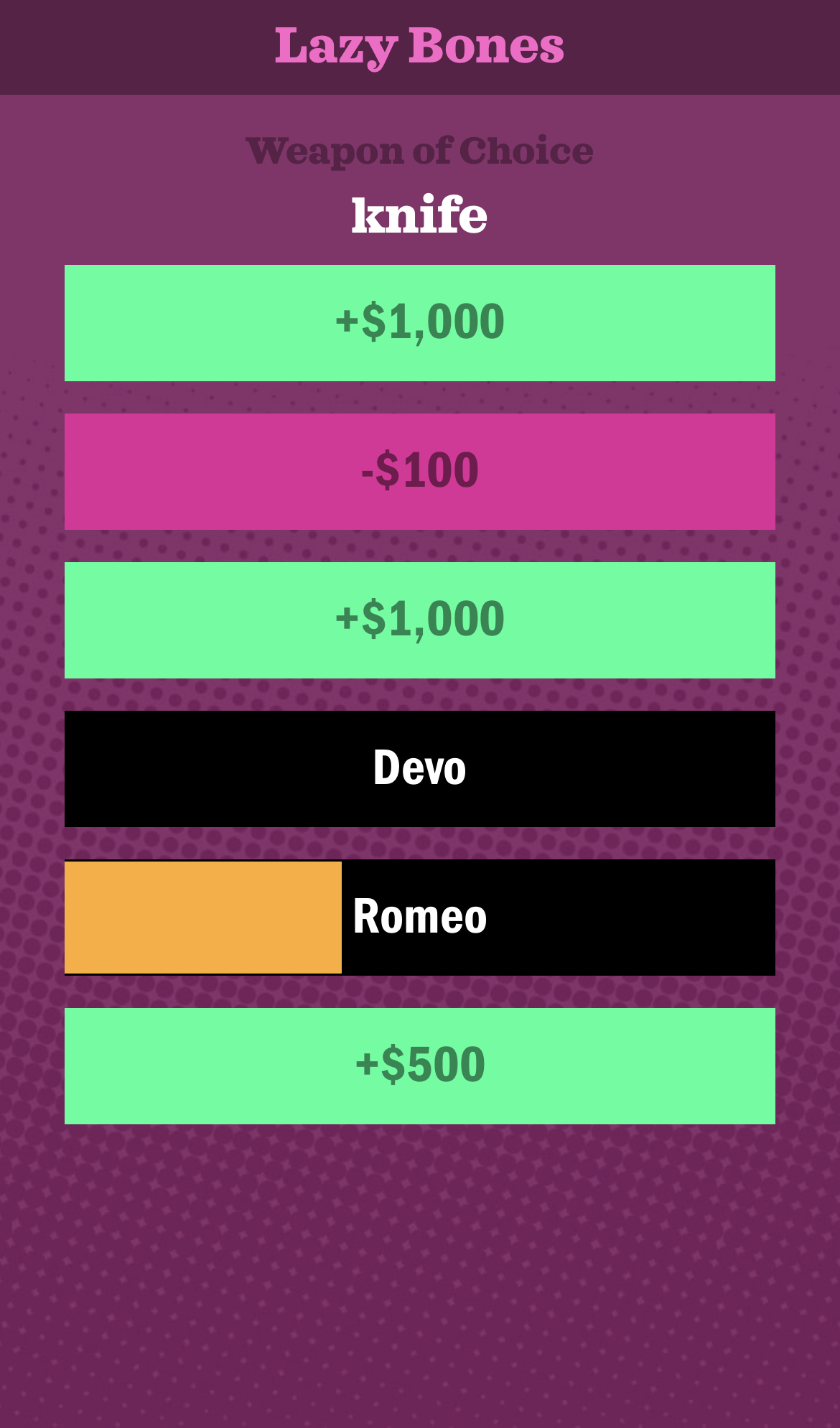Choose the Devo button
Screen dimensions: 840x1428
420,768
